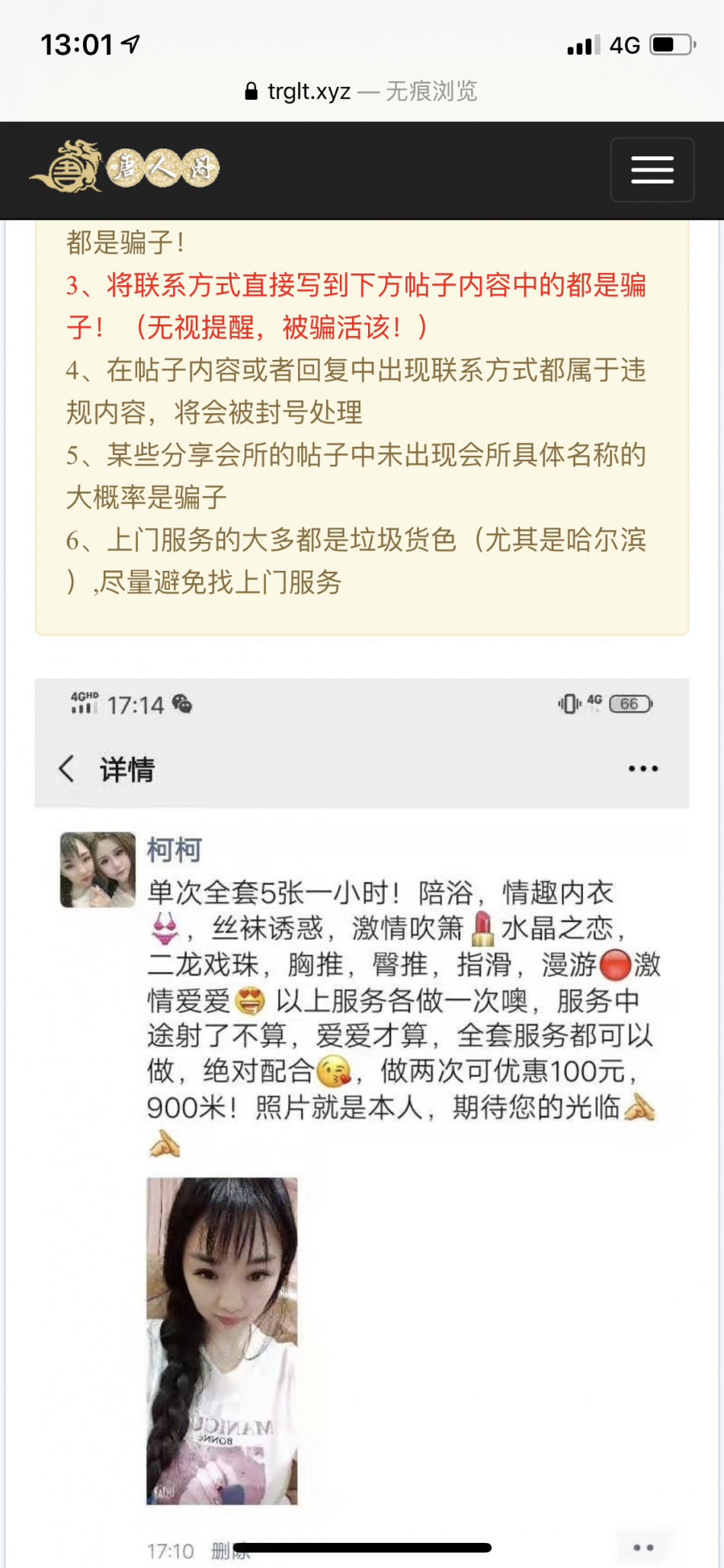
Task: Tap the trglt.xyz address bar
Action: coord(361,91)
